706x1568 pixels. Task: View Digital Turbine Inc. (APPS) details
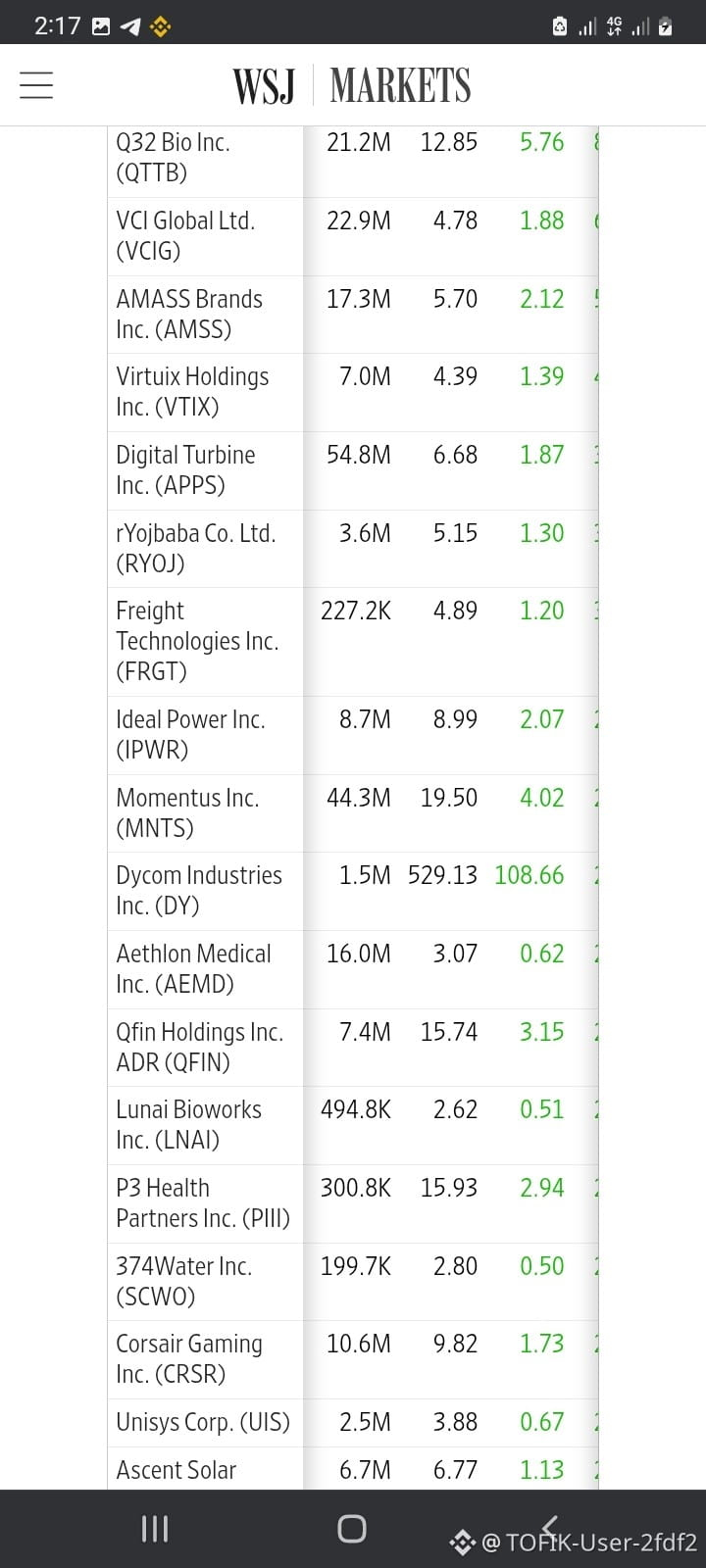click(185, 469)
